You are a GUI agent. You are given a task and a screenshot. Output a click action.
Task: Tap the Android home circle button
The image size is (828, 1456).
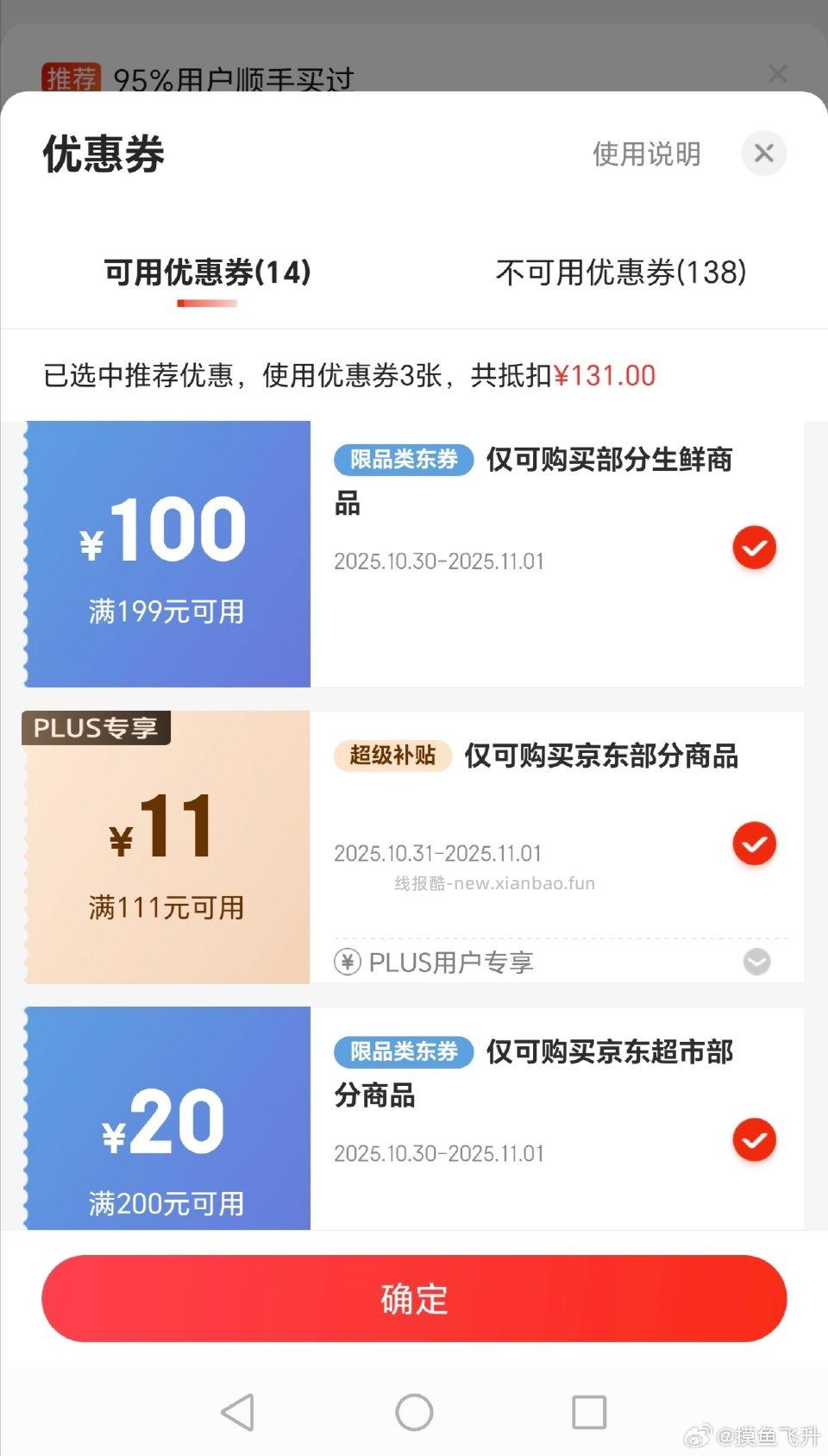point(414,1412)
